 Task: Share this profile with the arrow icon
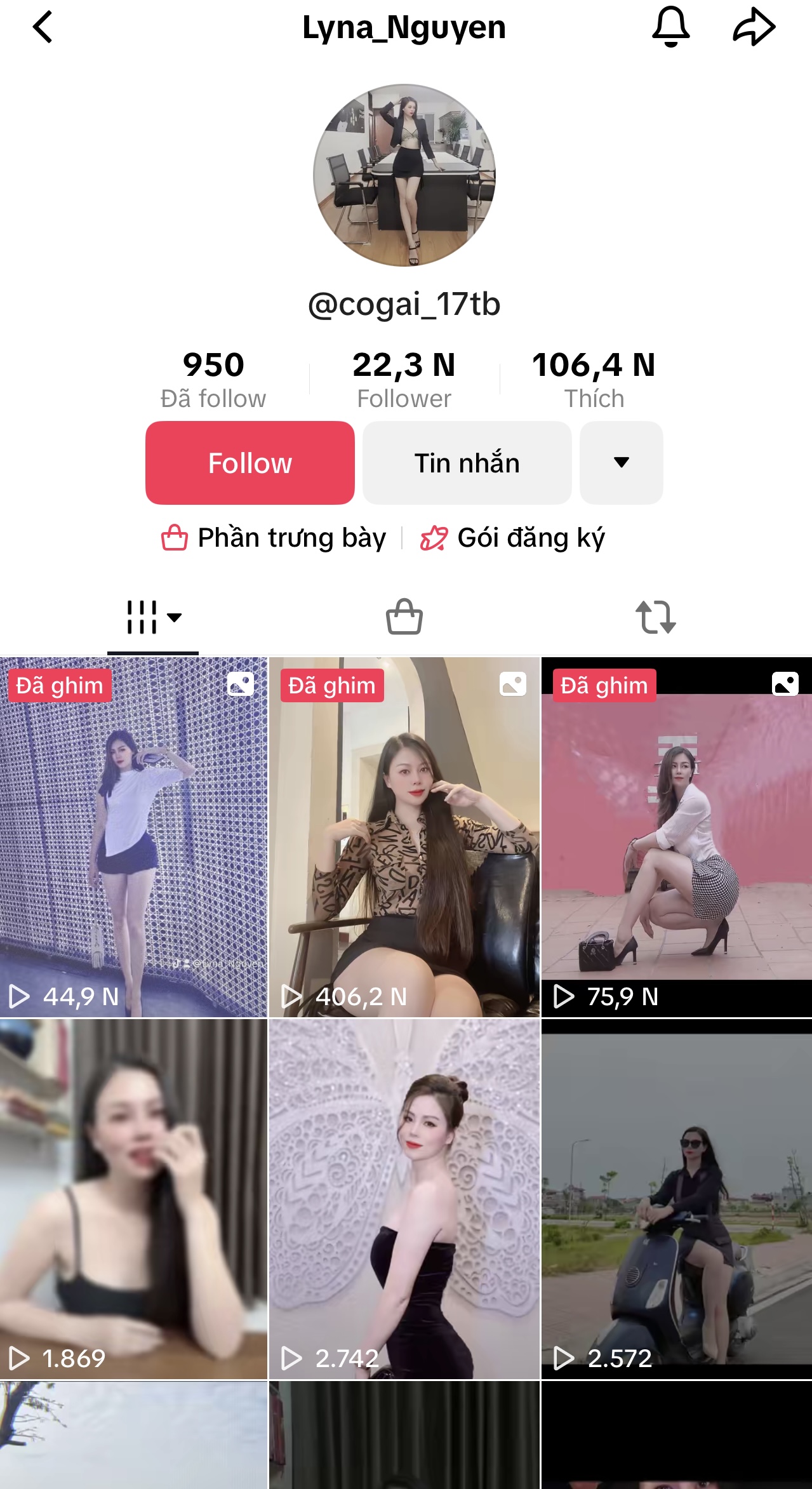click(x=754, y=27)
